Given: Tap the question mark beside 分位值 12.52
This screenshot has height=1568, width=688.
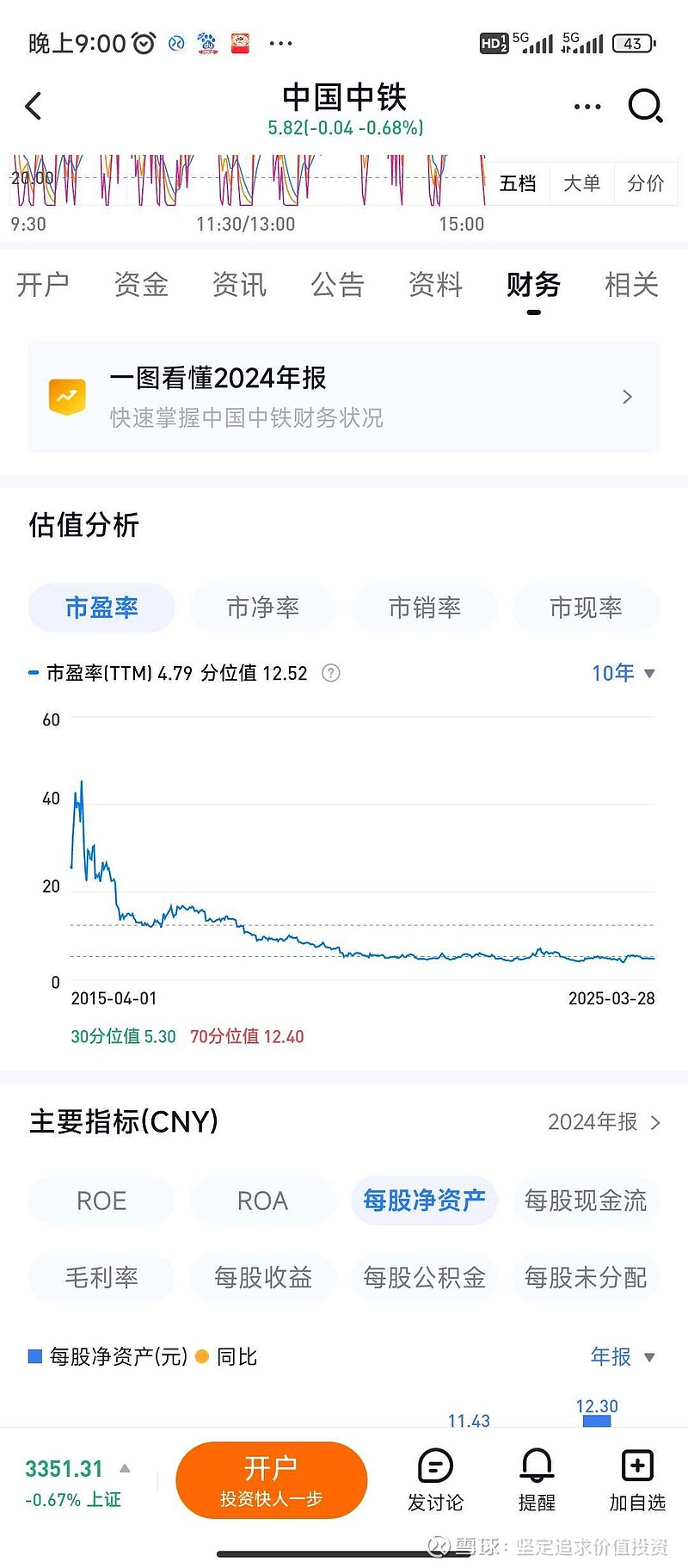Looking at the screenshot, I should coord(329,673).
